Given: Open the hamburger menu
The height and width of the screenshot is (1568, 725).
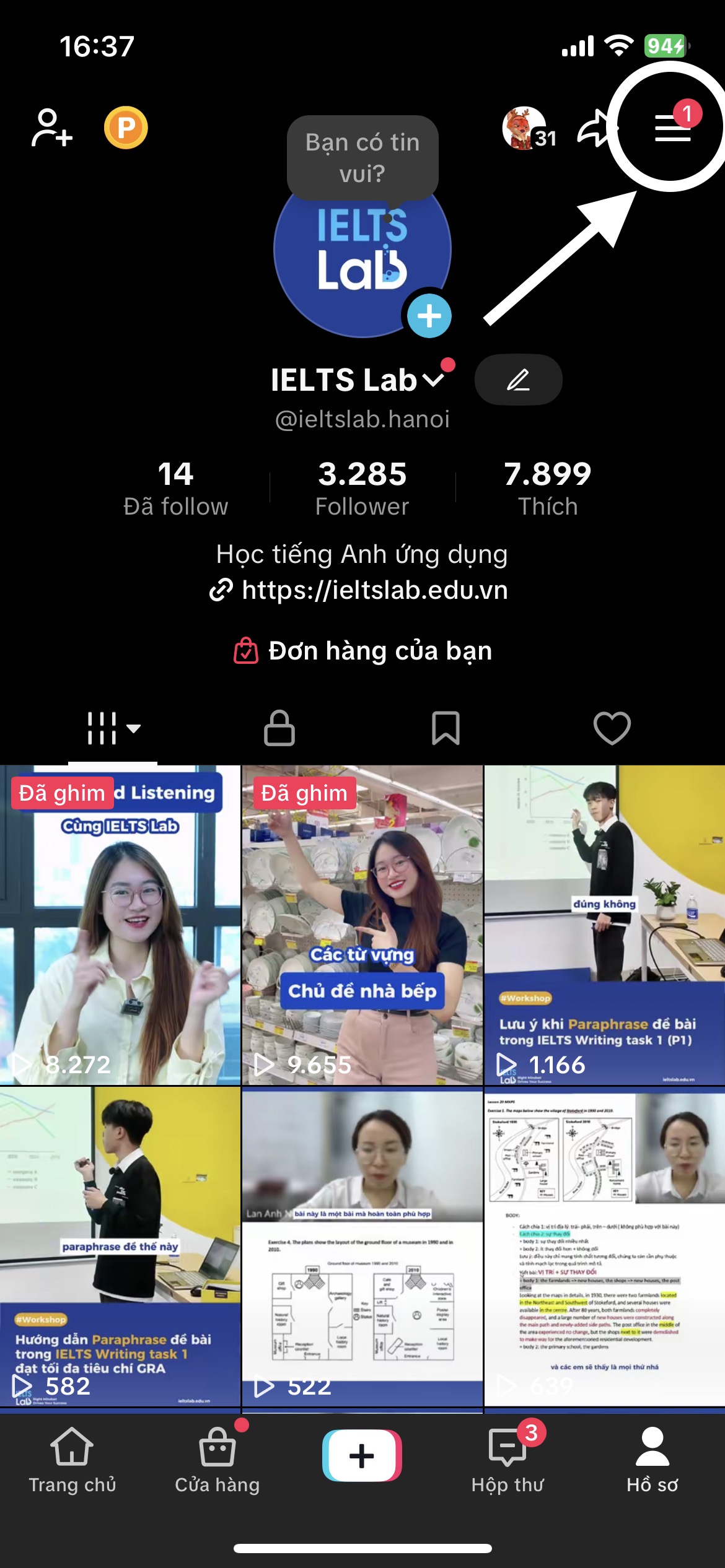Looking at the screenshot, I should click(672, 128).
